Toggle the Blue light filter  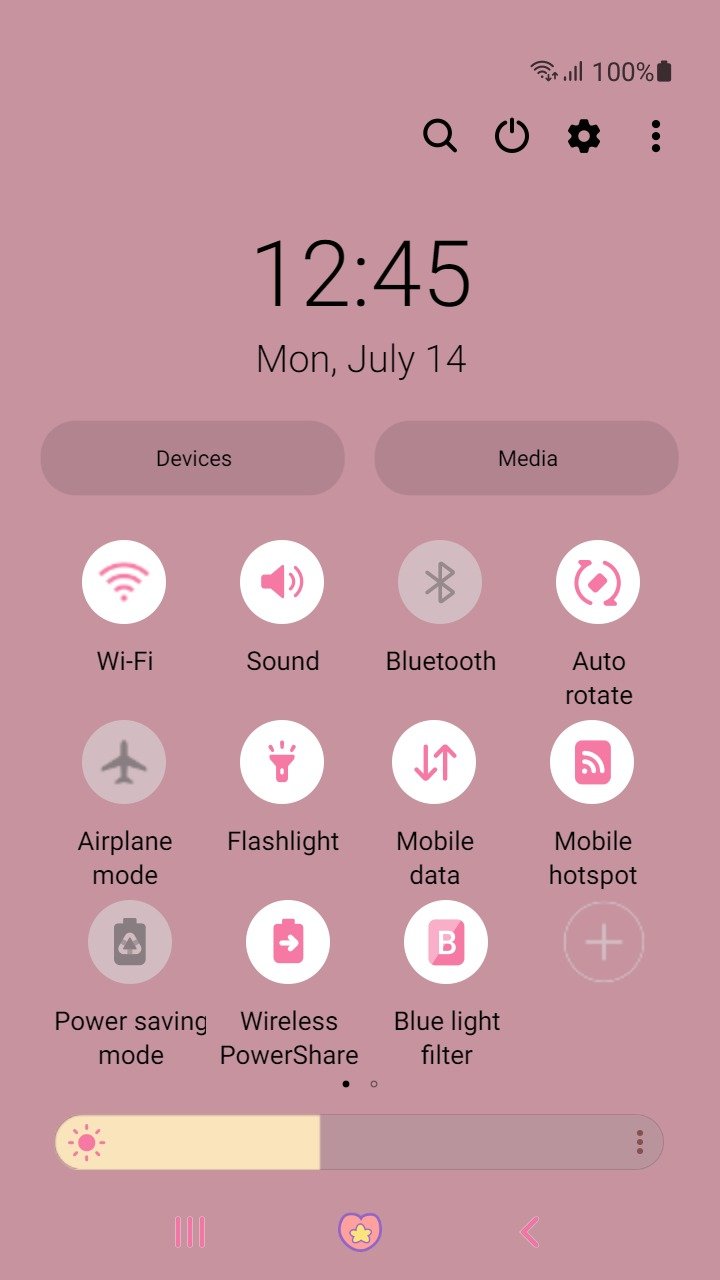point(446,942)
